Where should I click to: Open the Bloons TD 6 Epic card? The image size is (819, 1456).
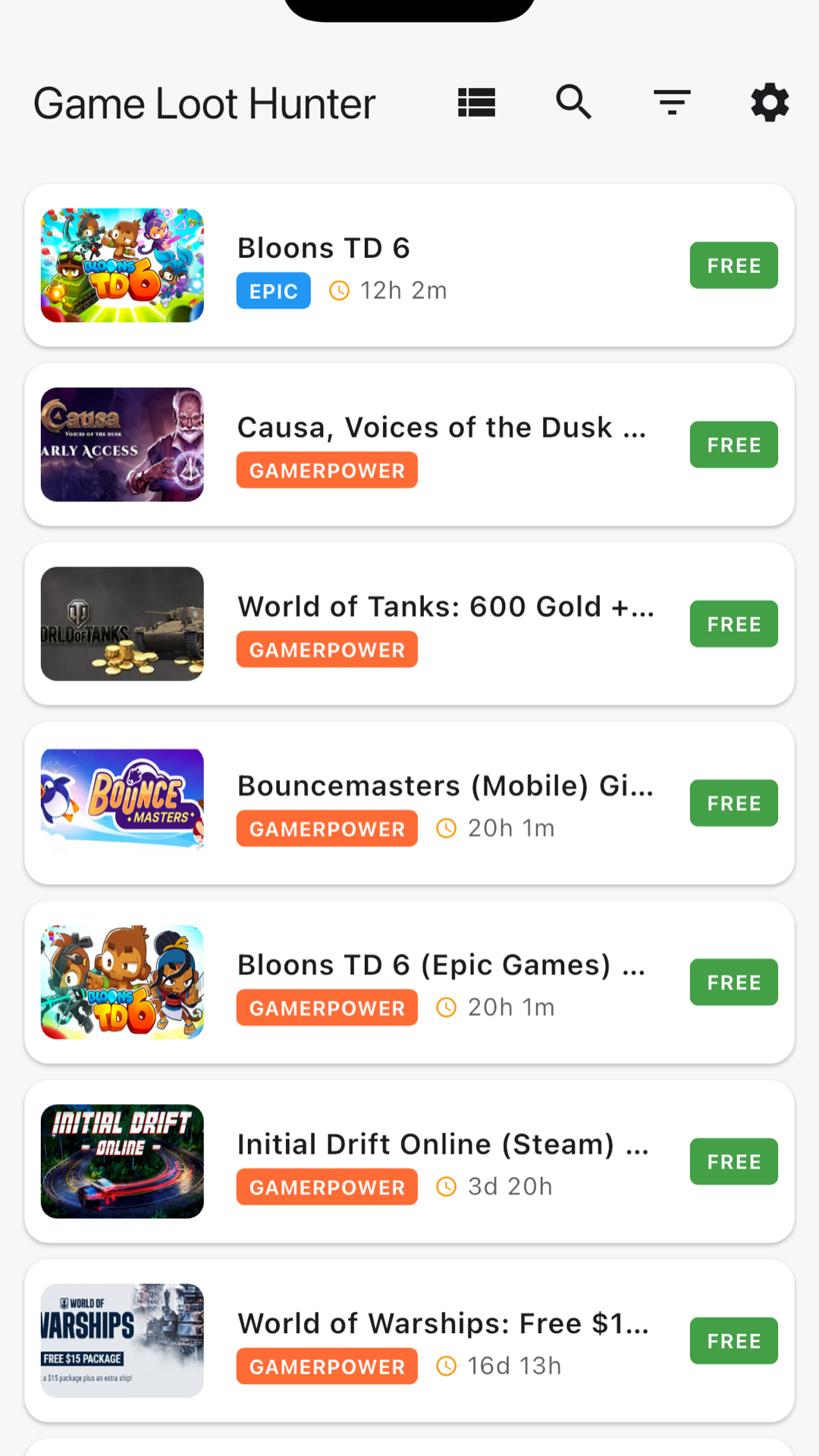tap(409, 265)
